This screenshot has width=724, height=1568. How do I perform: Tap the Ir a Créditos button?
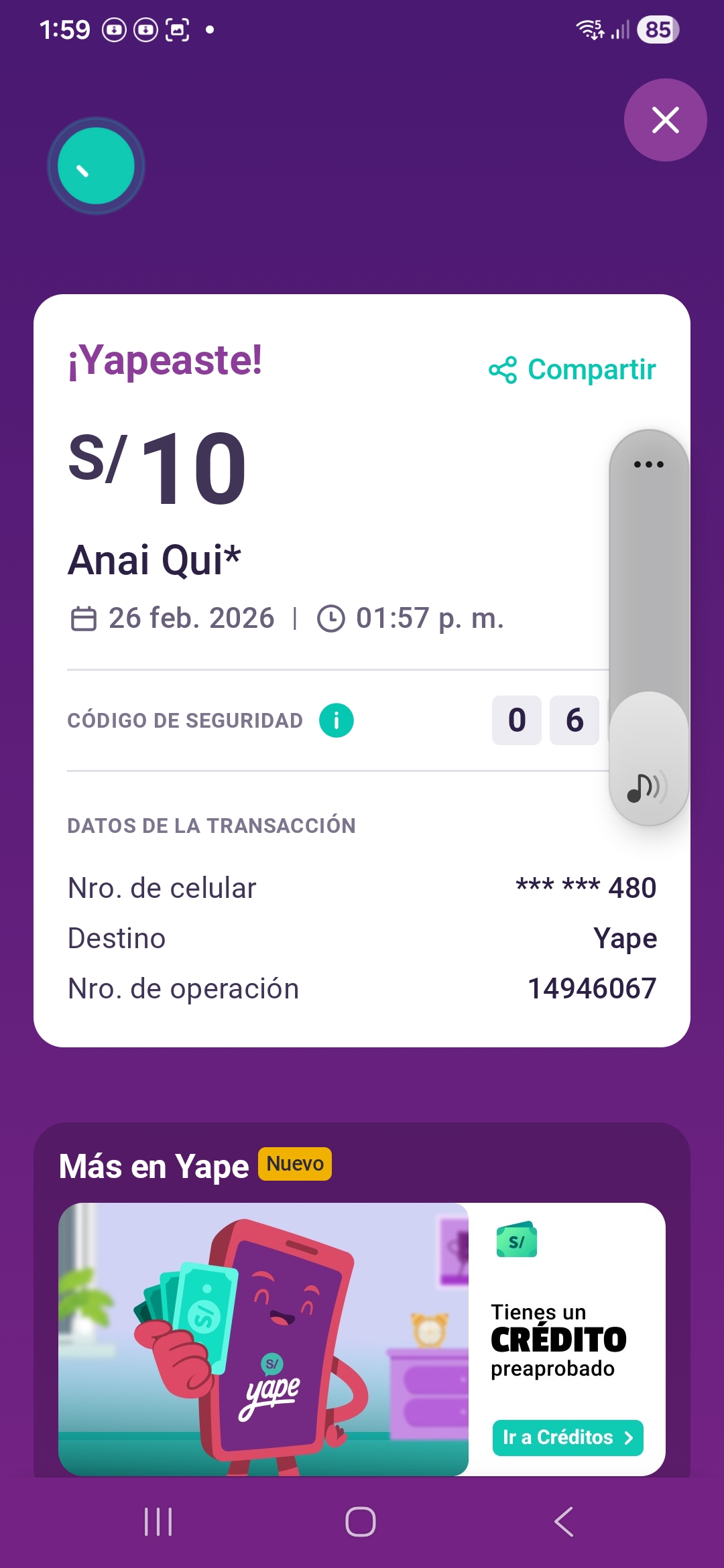(567, 1437)
